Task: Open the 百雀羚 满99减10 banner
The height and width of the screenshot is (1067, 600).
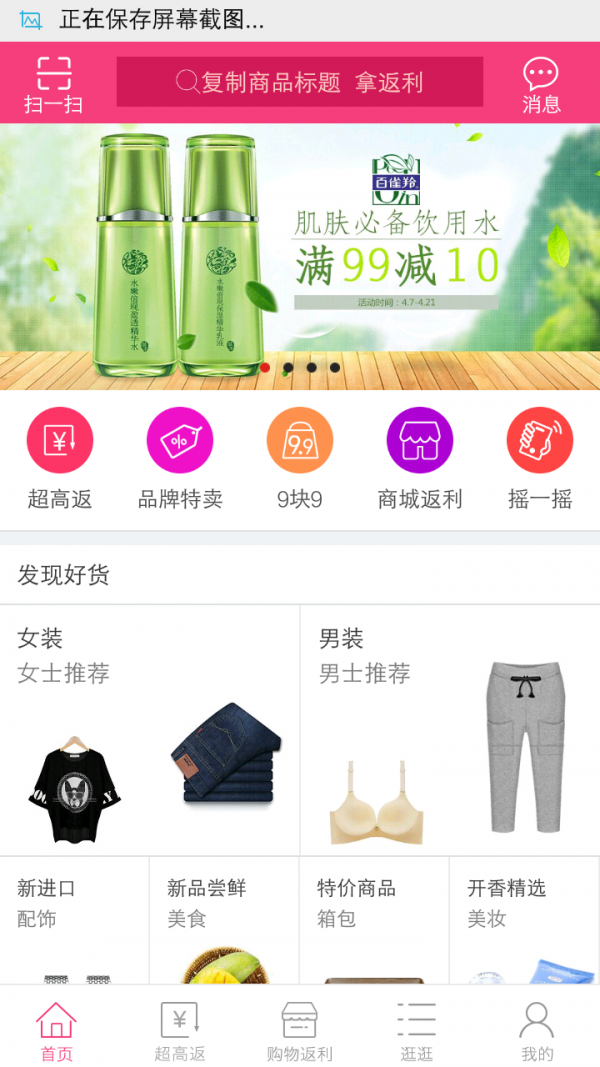Action: [x=300, y=256]
